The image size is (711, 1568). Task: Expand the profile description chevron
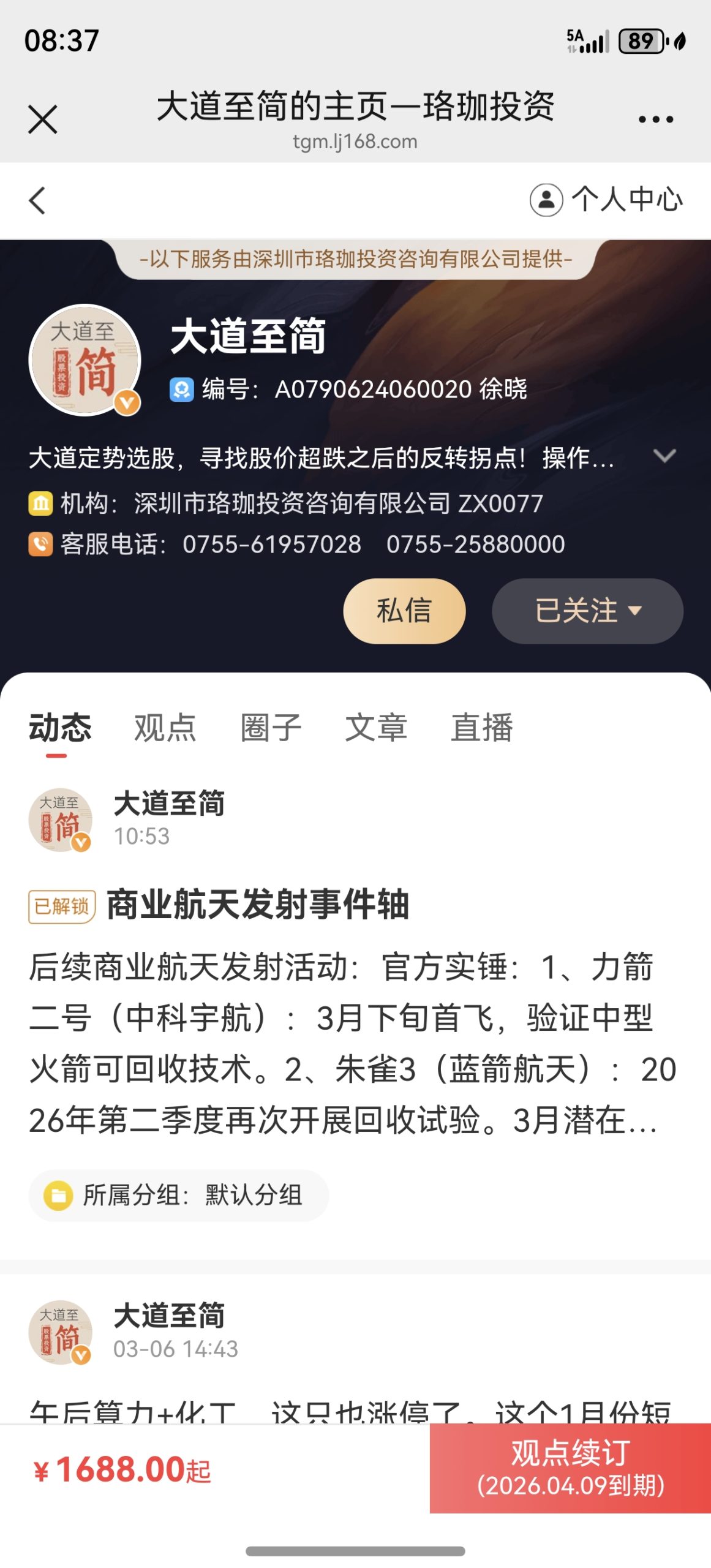[x=664, y=456]
